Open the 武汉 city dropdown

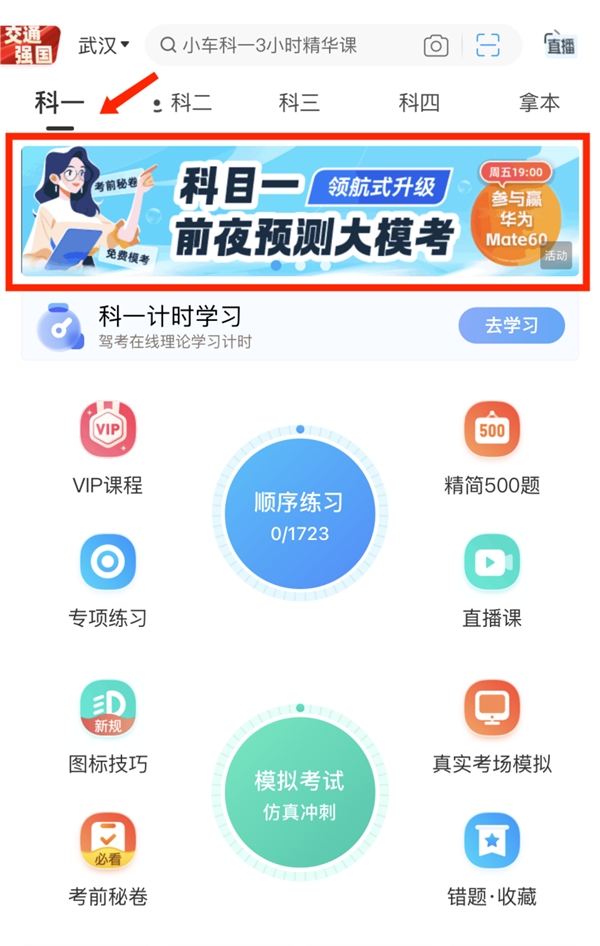104,45
